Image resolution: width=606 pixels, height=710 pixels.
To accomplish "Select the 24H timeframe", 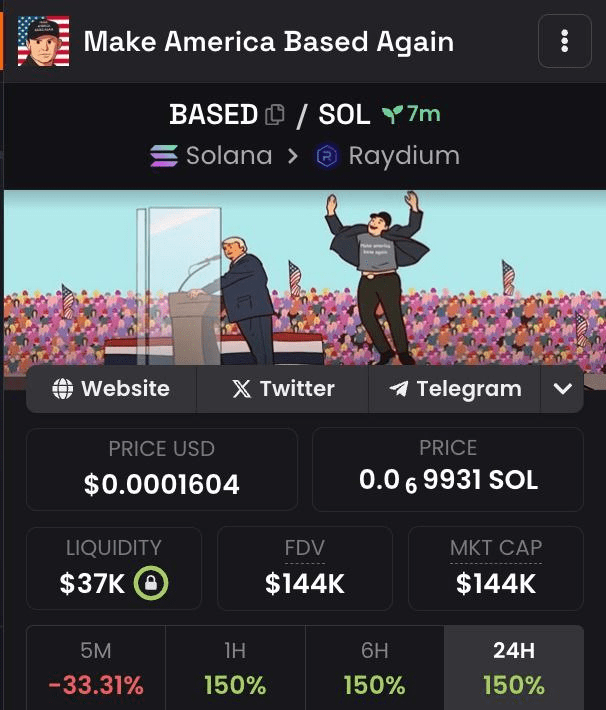I will click(x=513, y=668).
